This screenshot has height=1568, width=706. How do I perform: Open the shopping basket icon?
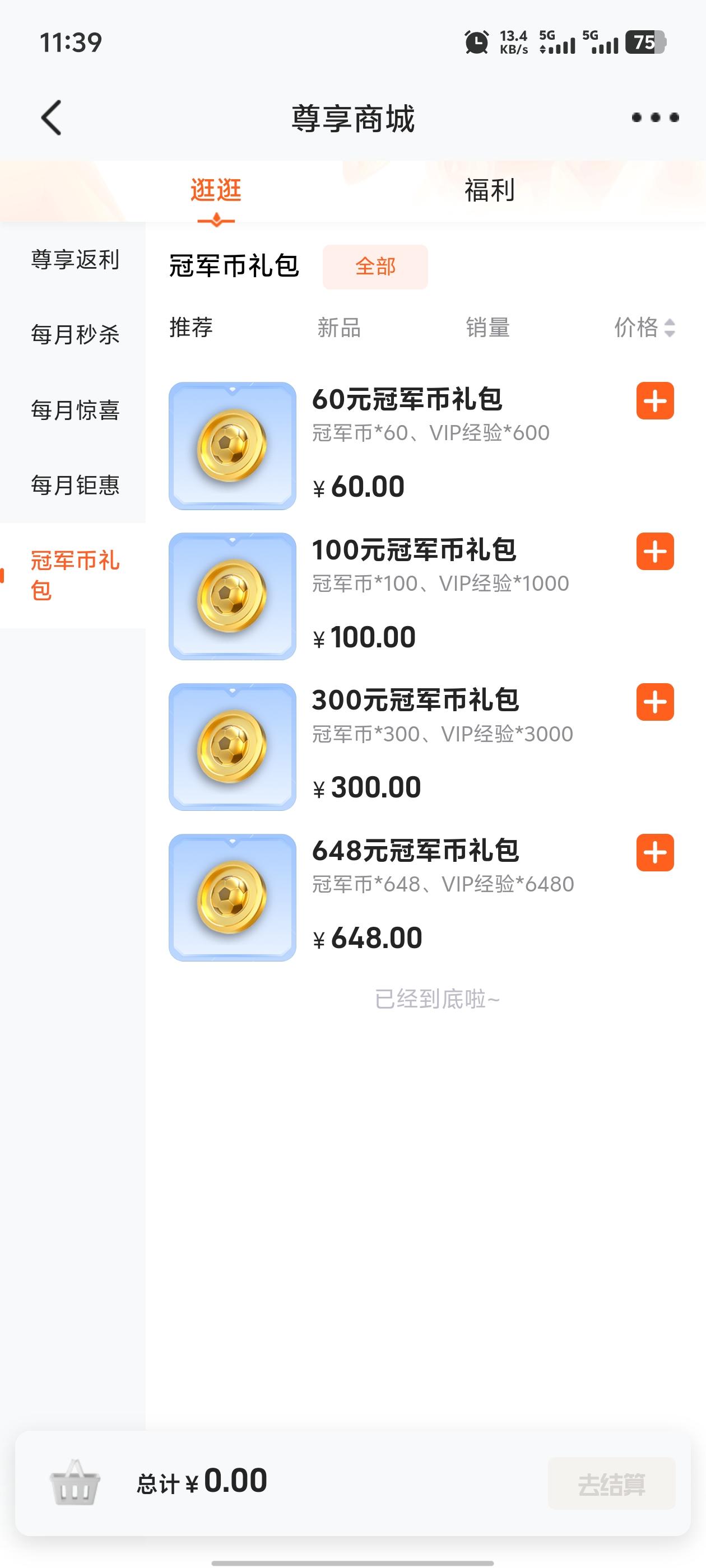pyautogui.click(x=75, y=1483)
